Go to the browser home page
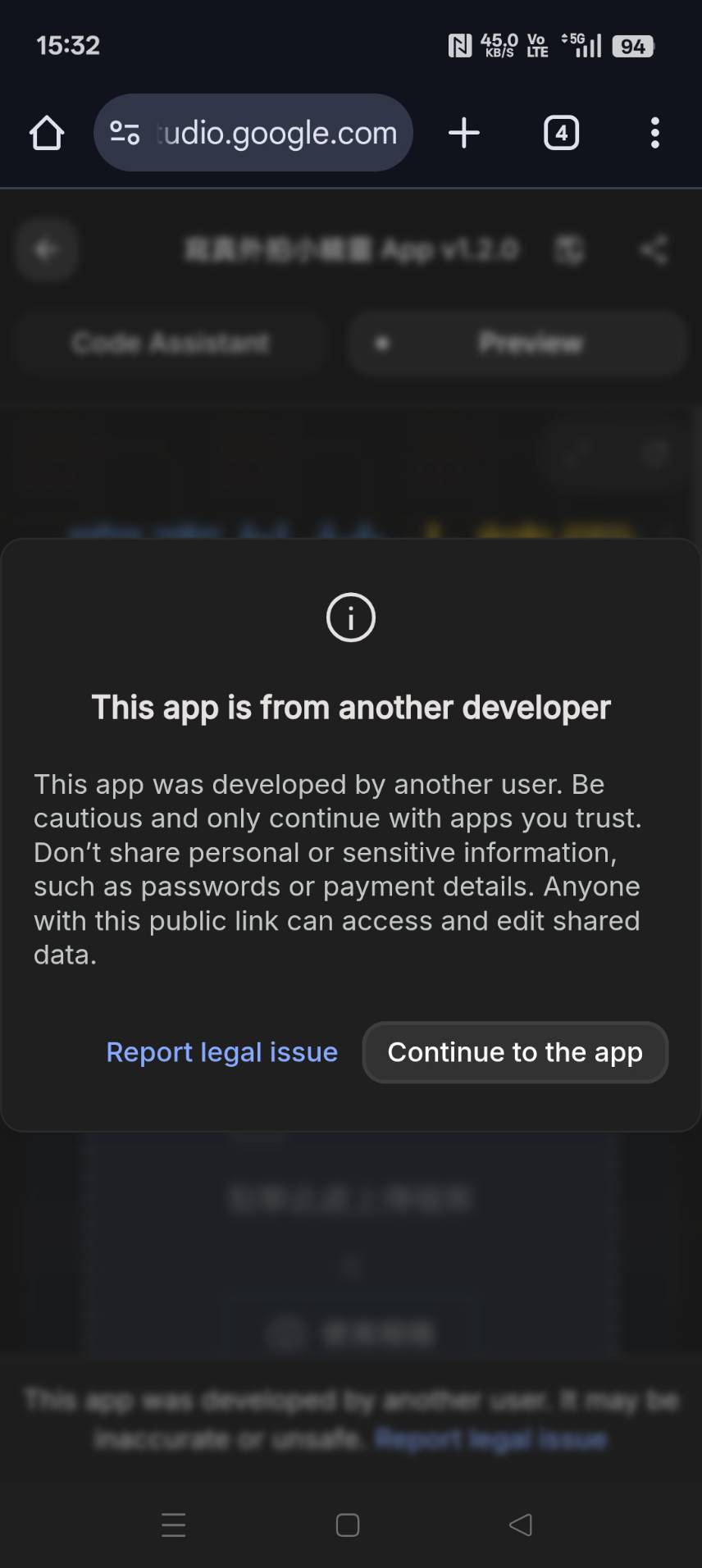Image resolution: width=702 pixels, height=1568 pixels. click(47, 133)
